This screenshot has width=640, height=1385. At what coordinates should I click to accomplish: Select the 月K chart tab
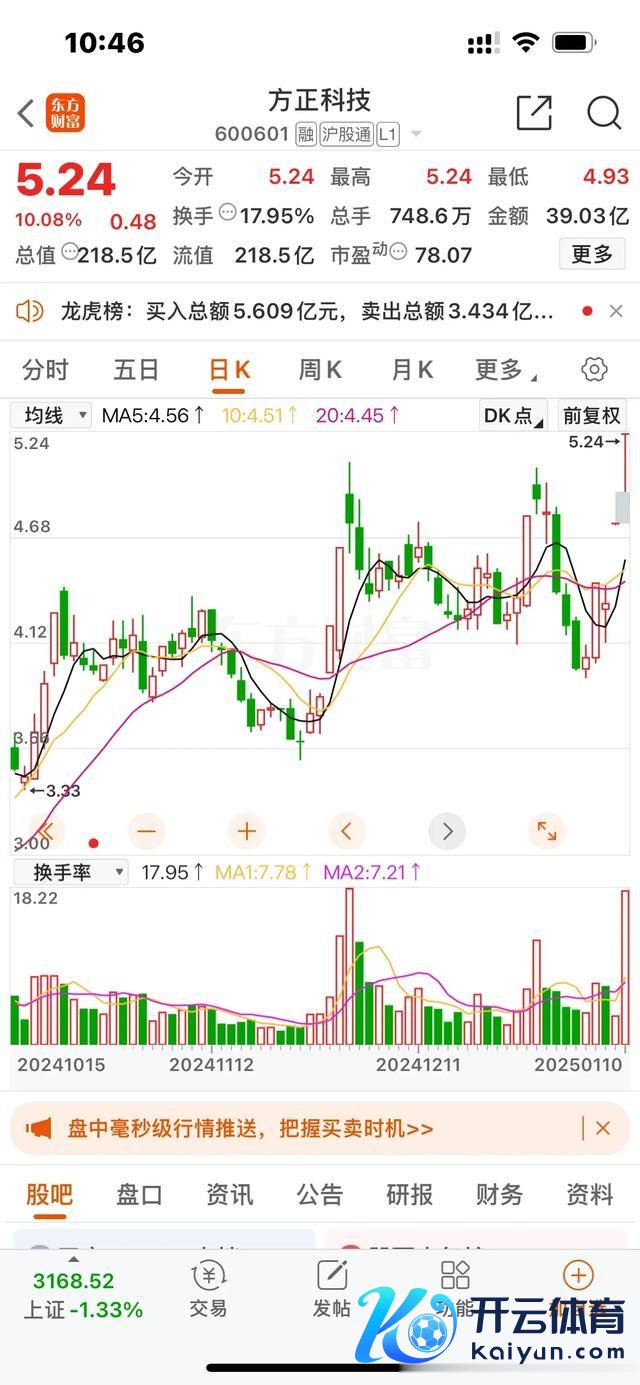412,370
